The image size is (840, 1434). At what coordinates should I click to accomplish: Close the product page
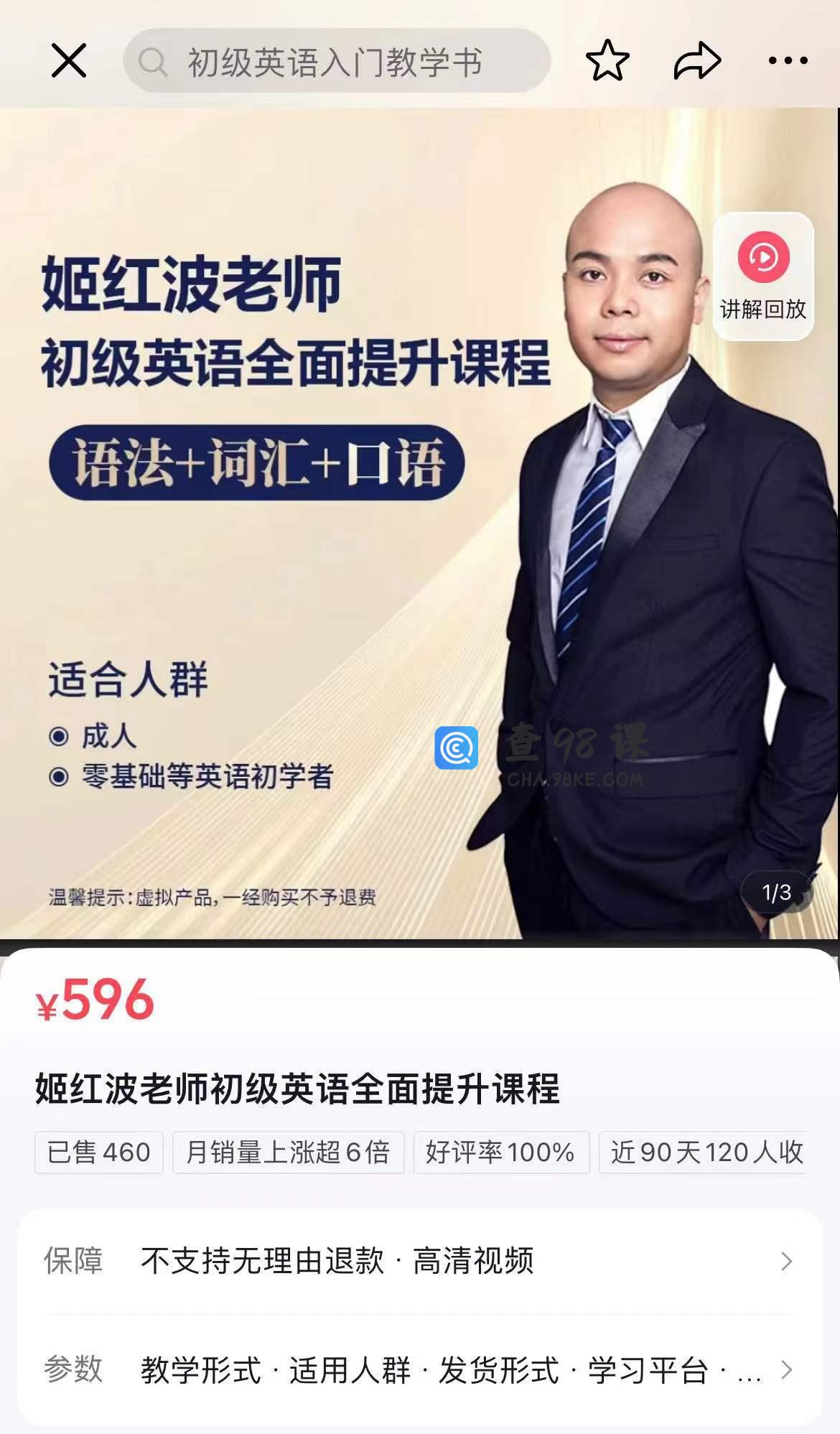69,60
